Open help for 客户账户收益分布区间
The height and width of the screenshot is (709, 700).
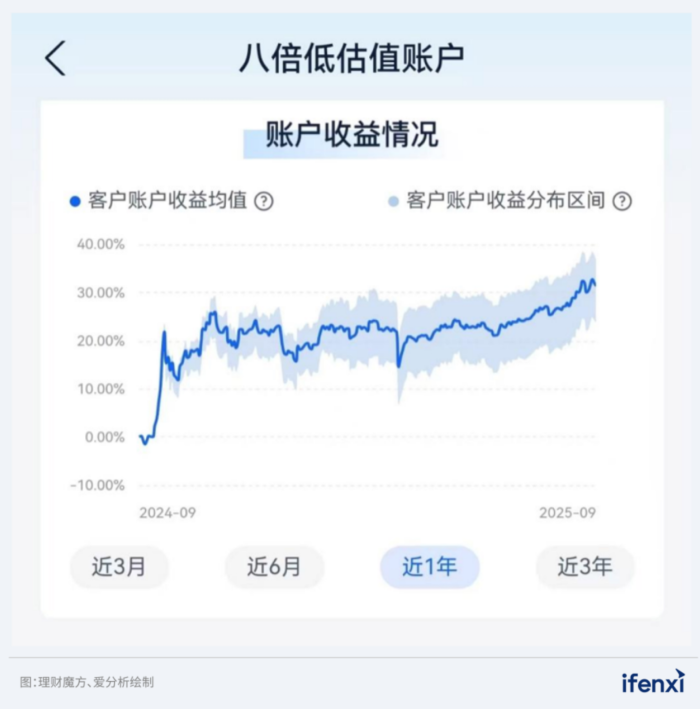point(622,201)
